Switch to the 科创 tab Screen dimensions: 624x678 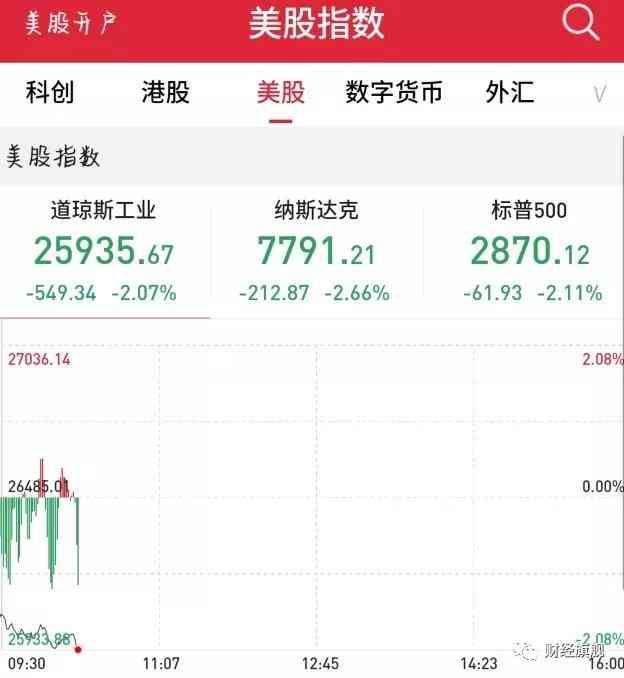tap(50, 93)
